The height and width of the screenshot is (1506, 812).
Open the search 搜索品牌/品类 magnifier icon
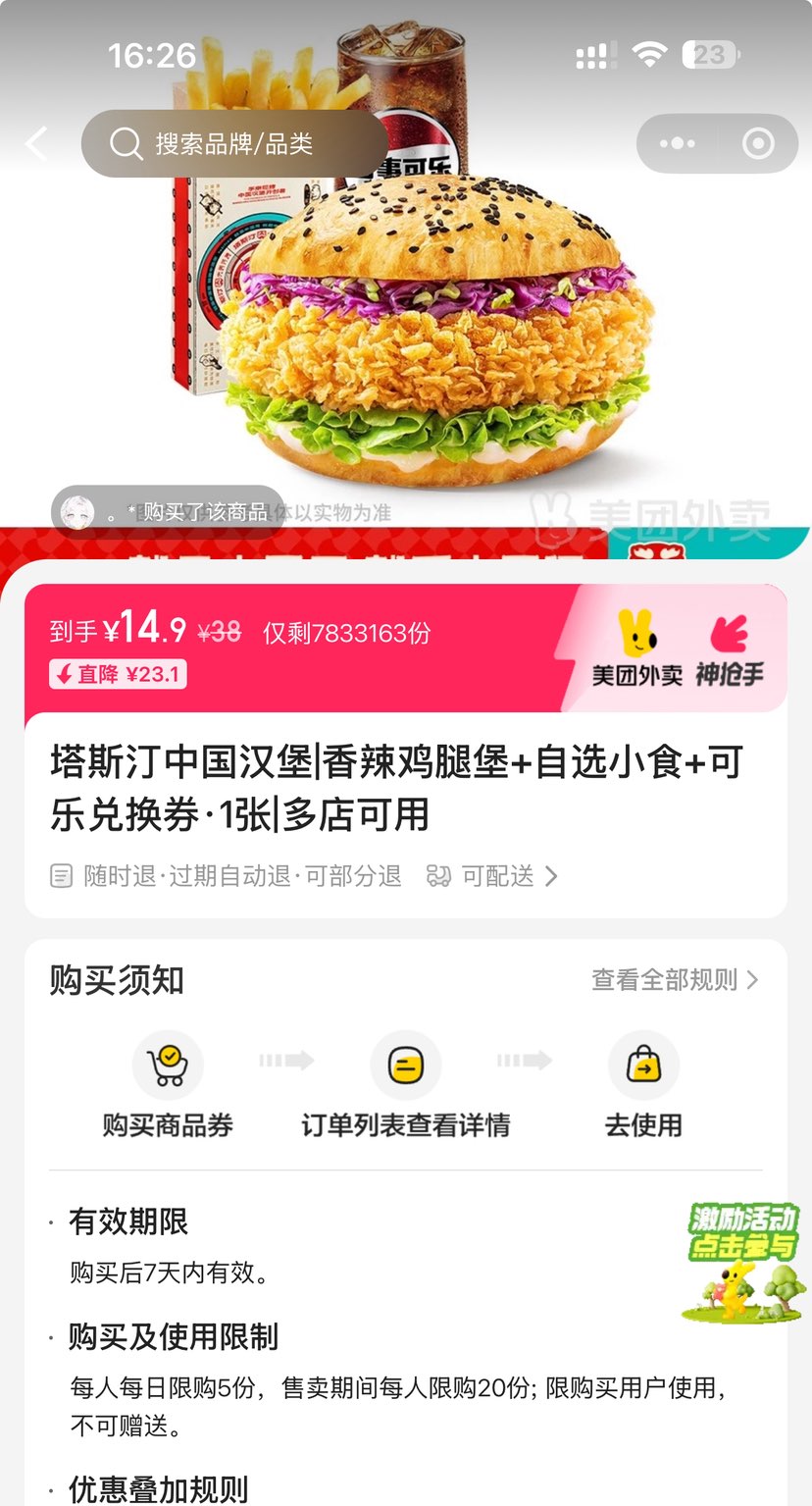[x=125, y=142]
